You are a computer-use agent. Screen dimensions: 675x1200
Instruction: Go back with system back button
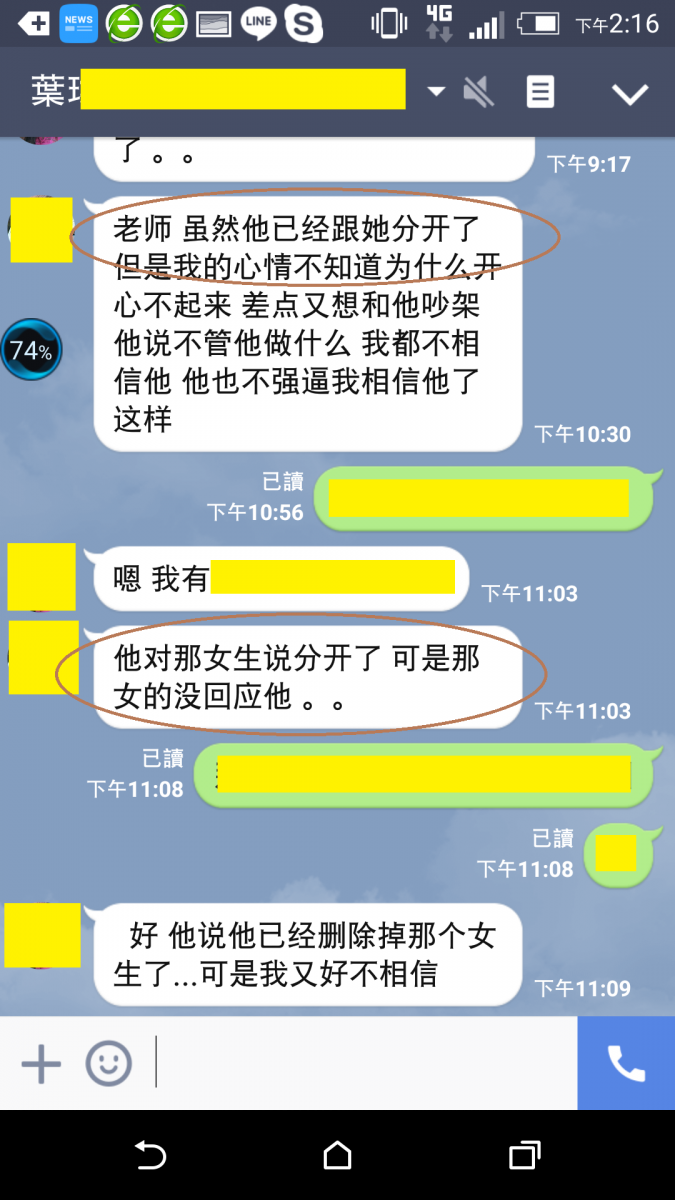150,1156
